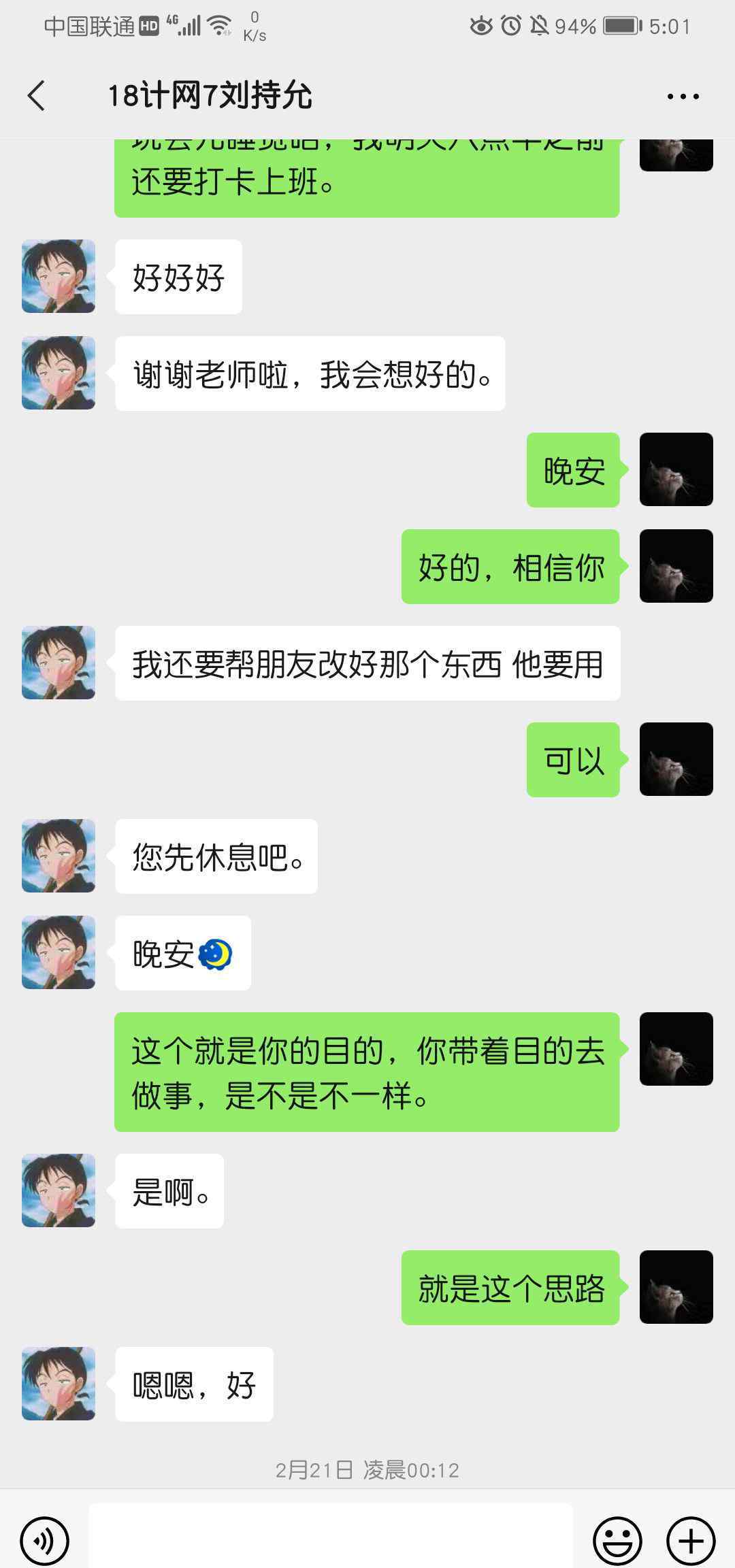735x1568 pixels.
Task: Switch to voice message input
Action: (45, 1540)
